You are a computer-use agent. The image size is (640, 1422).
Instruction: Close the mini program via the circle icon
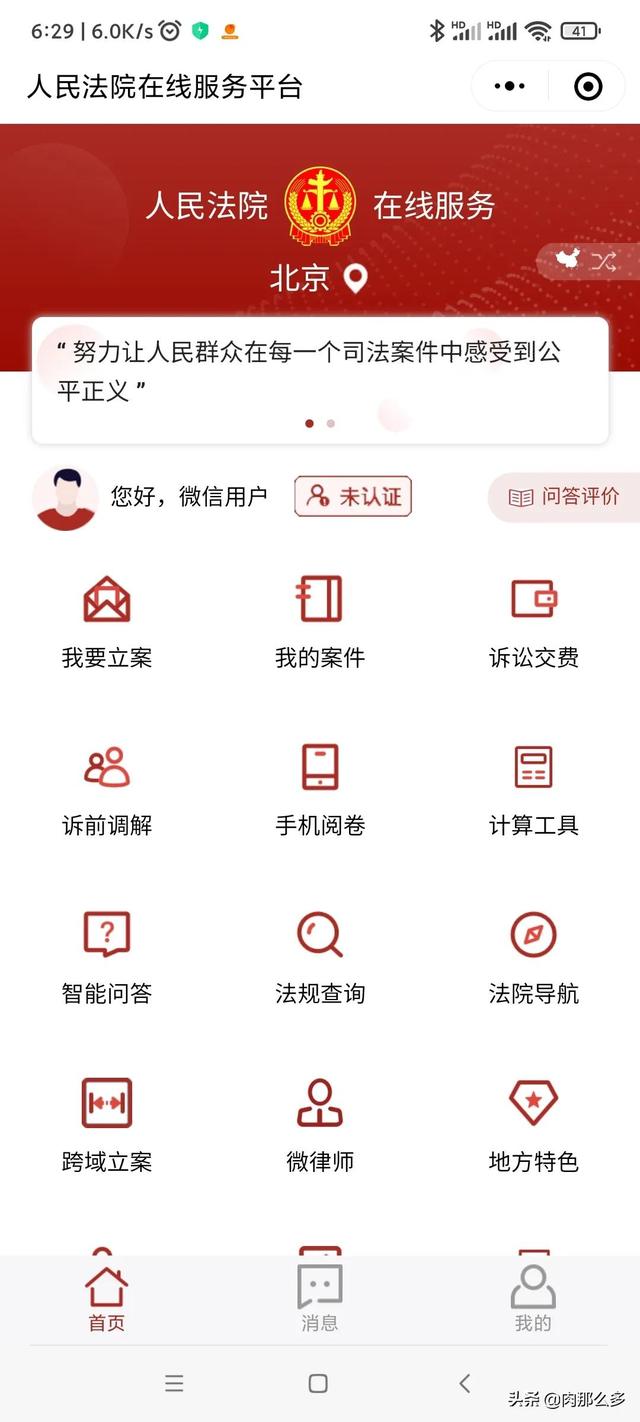click(x=588, y=87)
